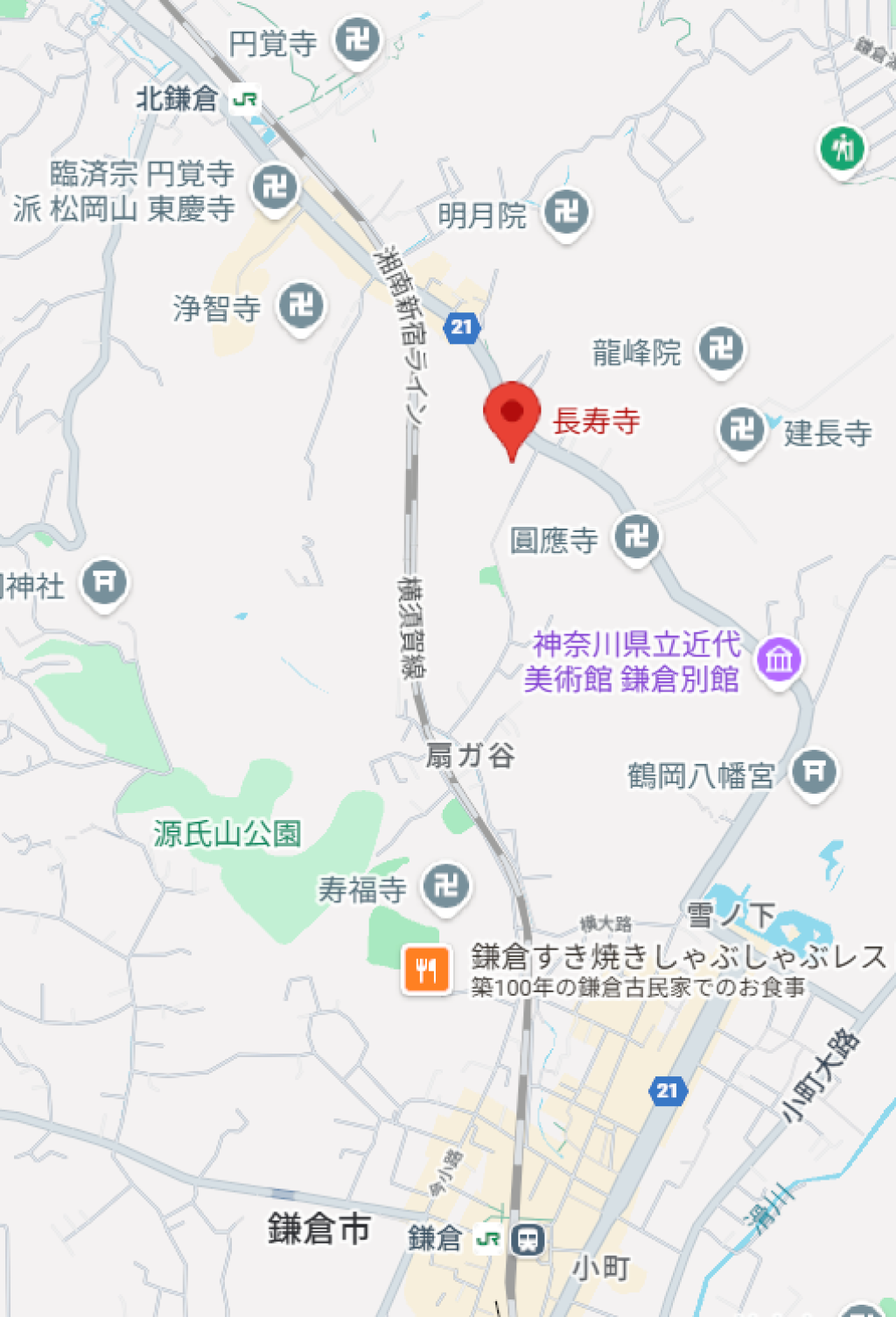This screenshot has width=896, height=1317.
Task: Tap the green hiking trail marker
Action: pos(842,149)
